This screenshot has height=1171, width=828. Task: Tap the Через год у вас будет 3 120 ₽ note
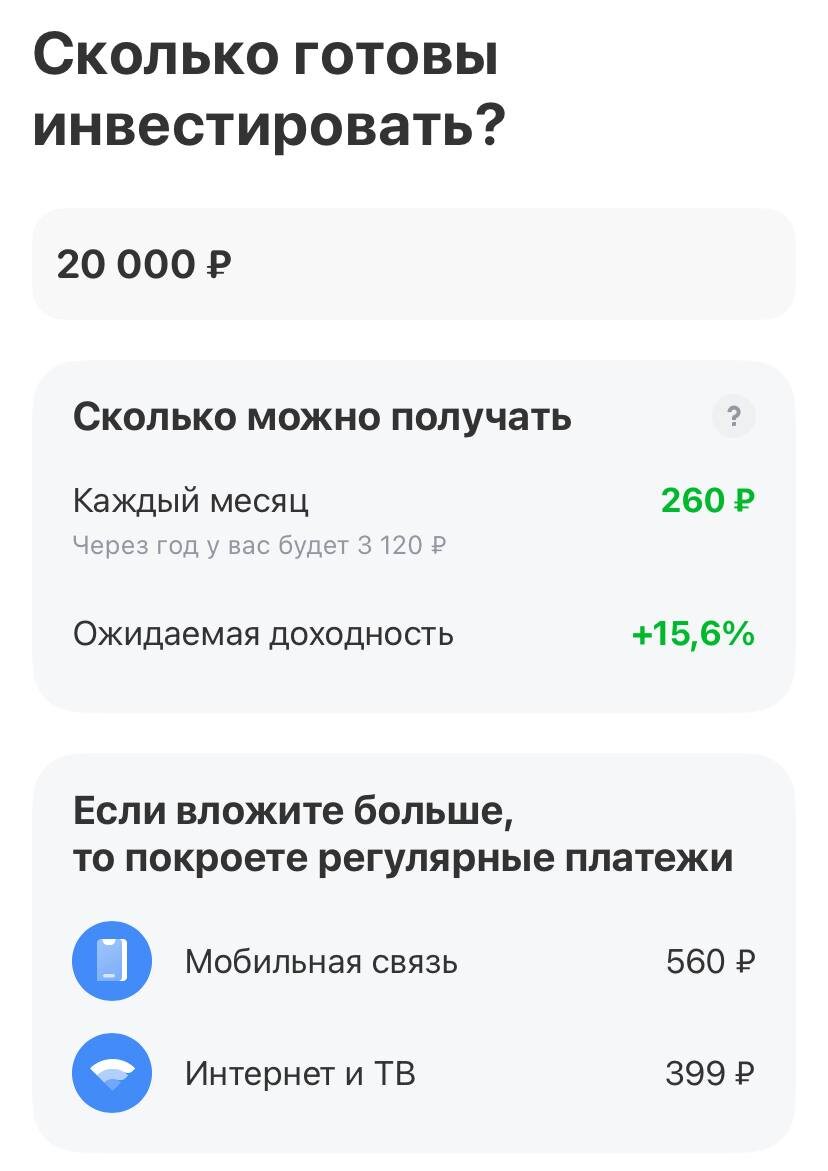click(x=258, y=545)
